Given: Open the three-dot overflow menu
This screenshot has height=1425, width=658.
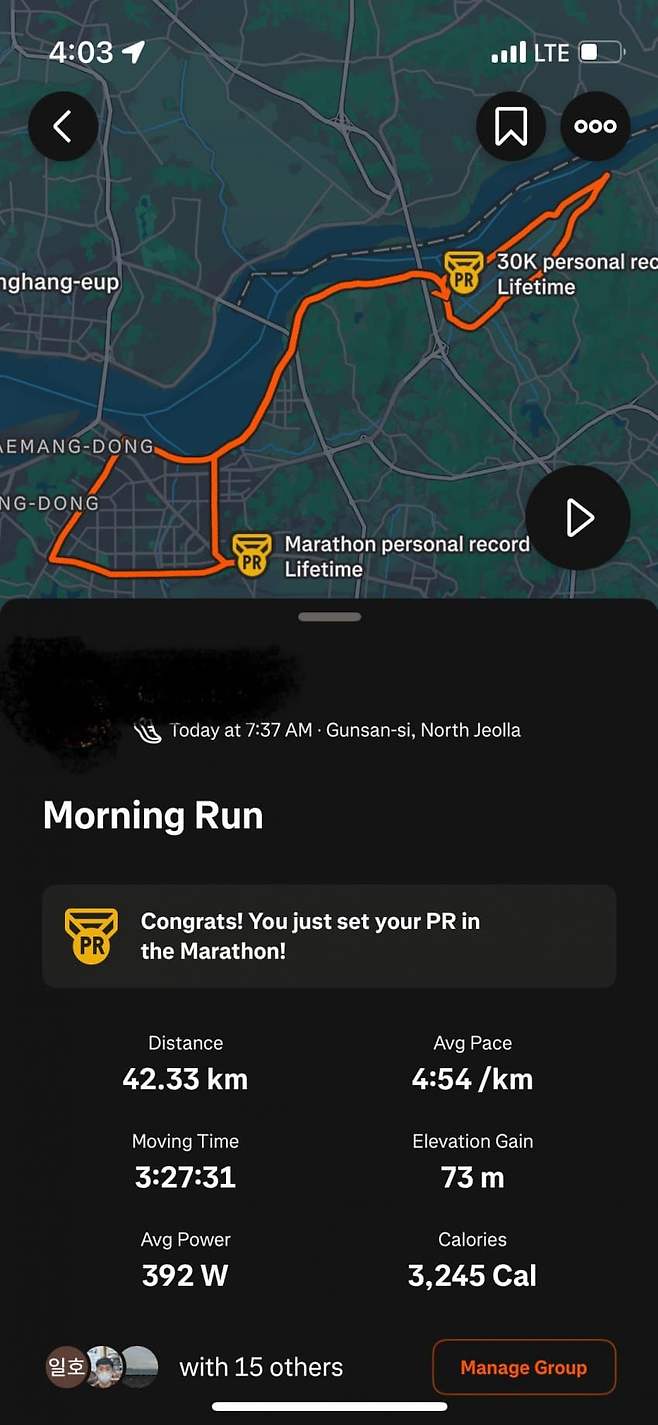Looking at the screenshot, I should tap(595, 126).
